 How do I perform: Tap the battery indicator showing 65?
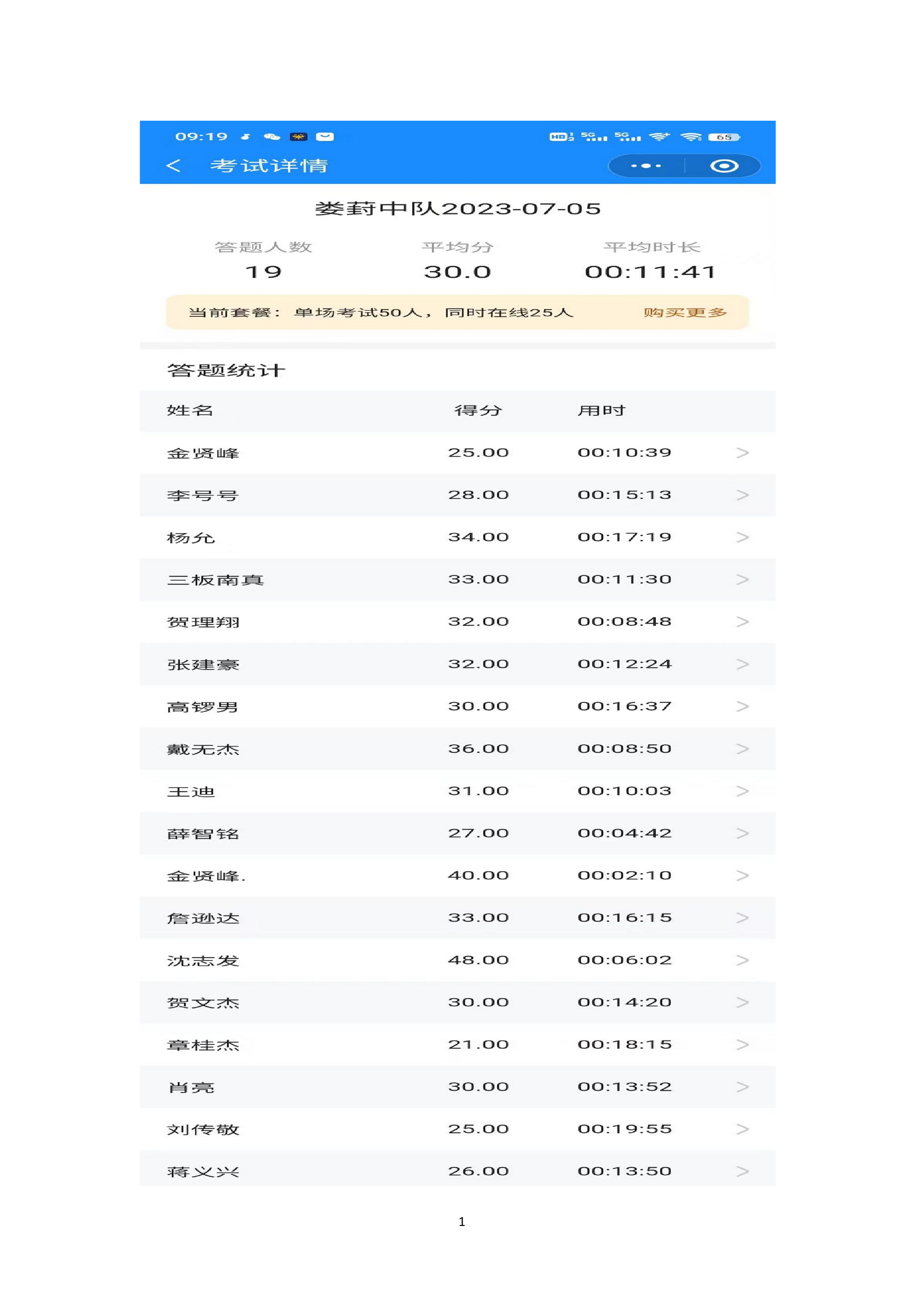[722, 137]
